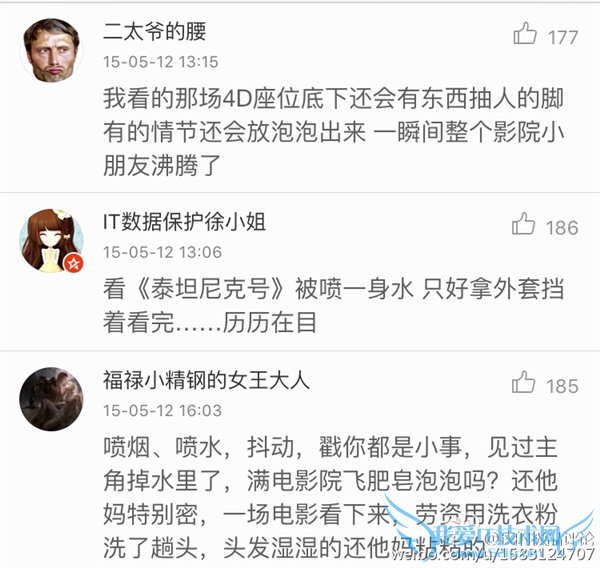Open 福禄小精钢的女王大人's avatar
600x568 pixels.
(51, 398)
